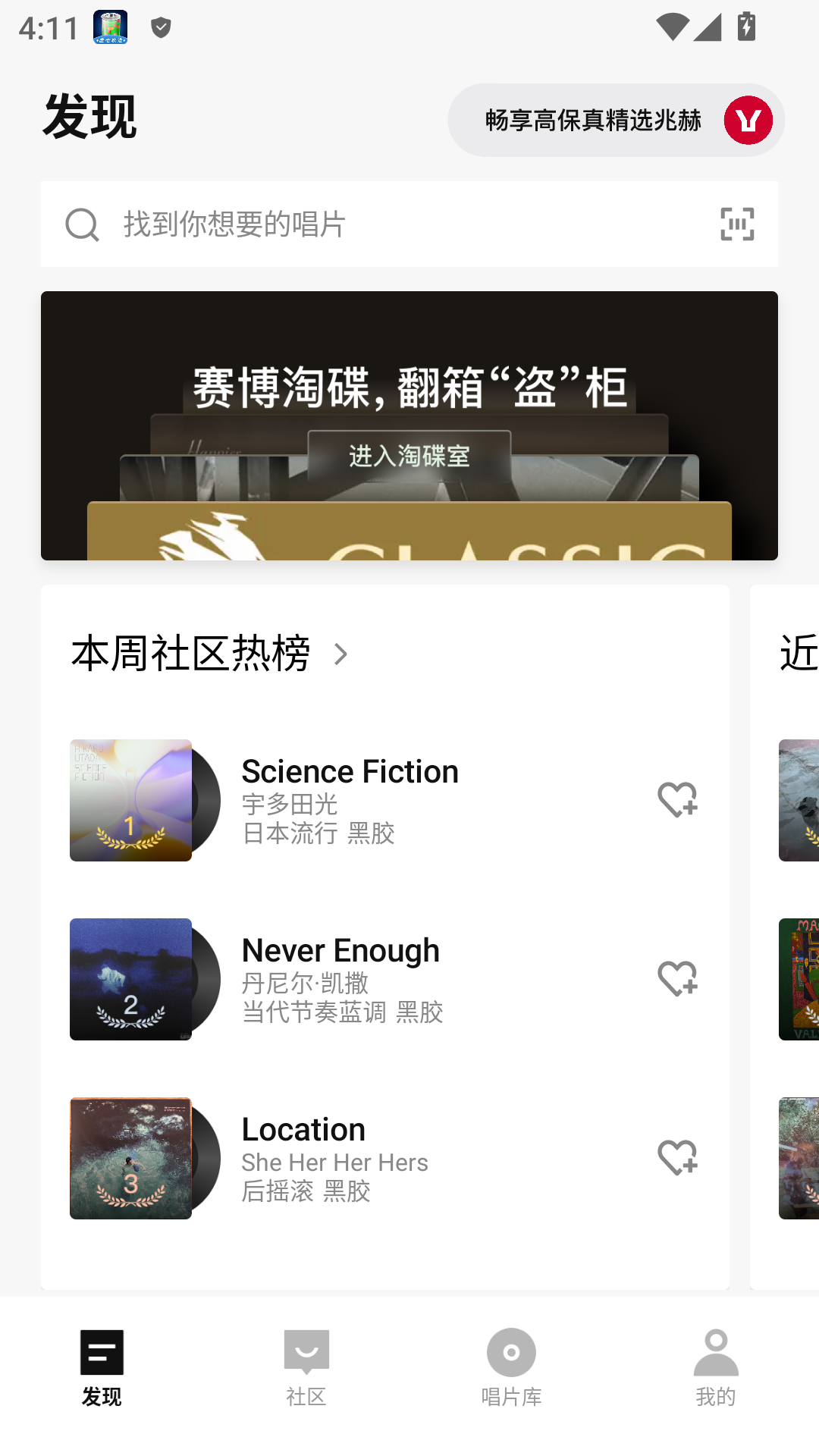Image resolution: width=819 pixels, height=1456 pixels.
Task: Select the 发现 discover icon in bottom navigation
Action: [102, 1352]
